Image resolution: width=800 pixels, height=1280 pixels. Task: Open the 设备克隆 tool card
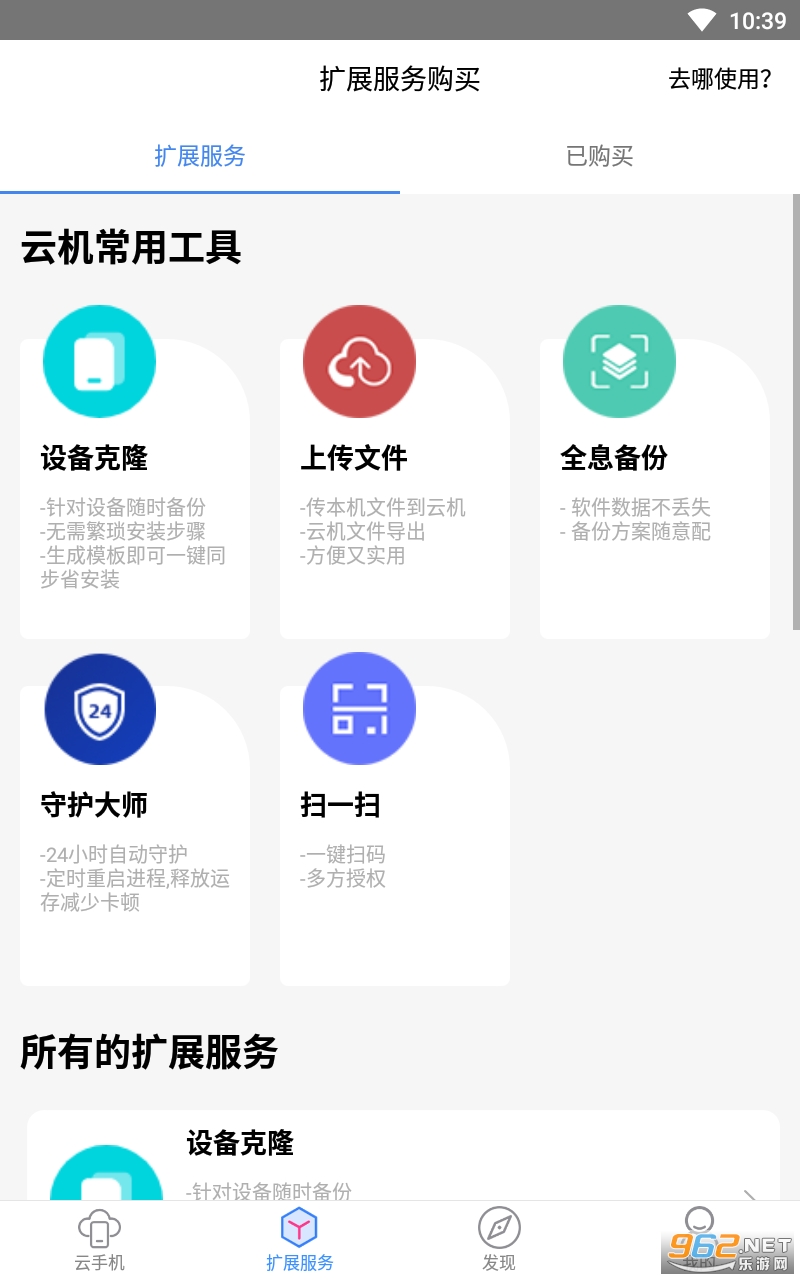tap(135, 480)
